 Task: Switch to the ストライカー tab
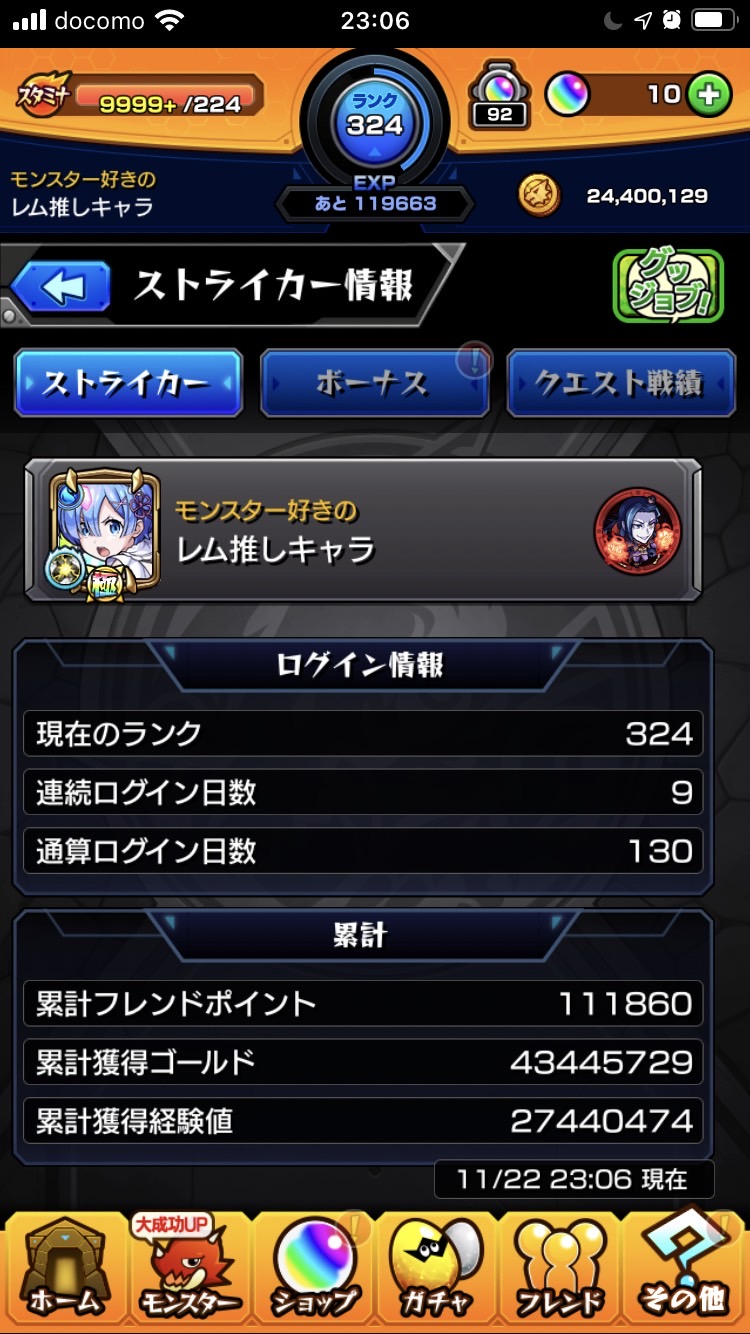coord(128,383)
